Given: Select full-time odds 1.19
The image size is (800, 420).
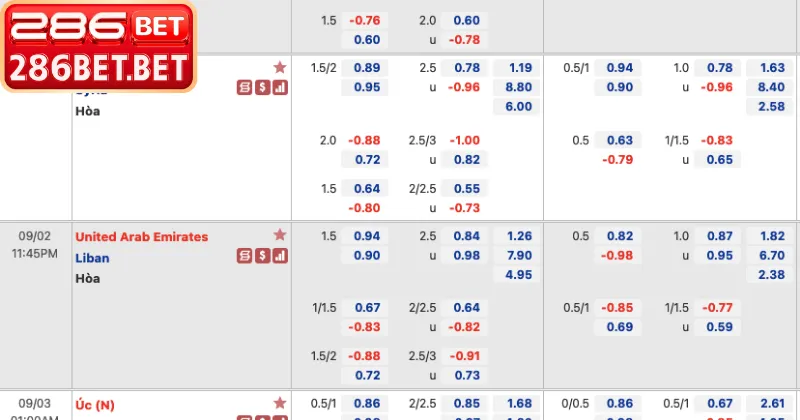Looking at the screenshot, I should click(x=518, y=68).
